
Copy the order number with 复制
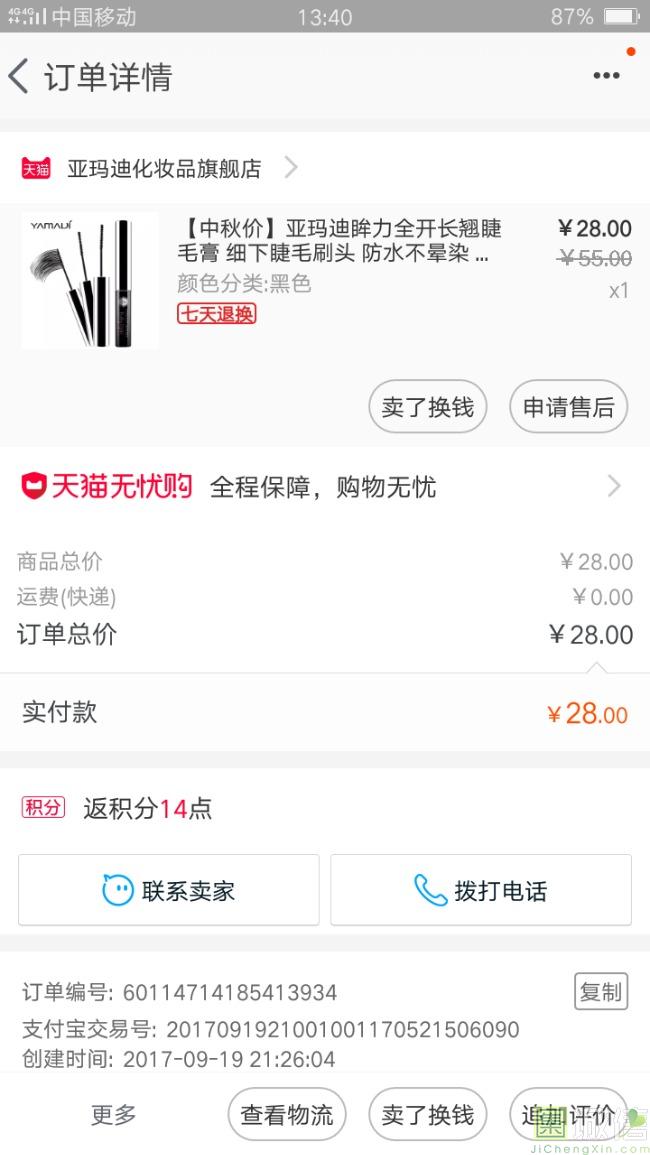(600, 991)
